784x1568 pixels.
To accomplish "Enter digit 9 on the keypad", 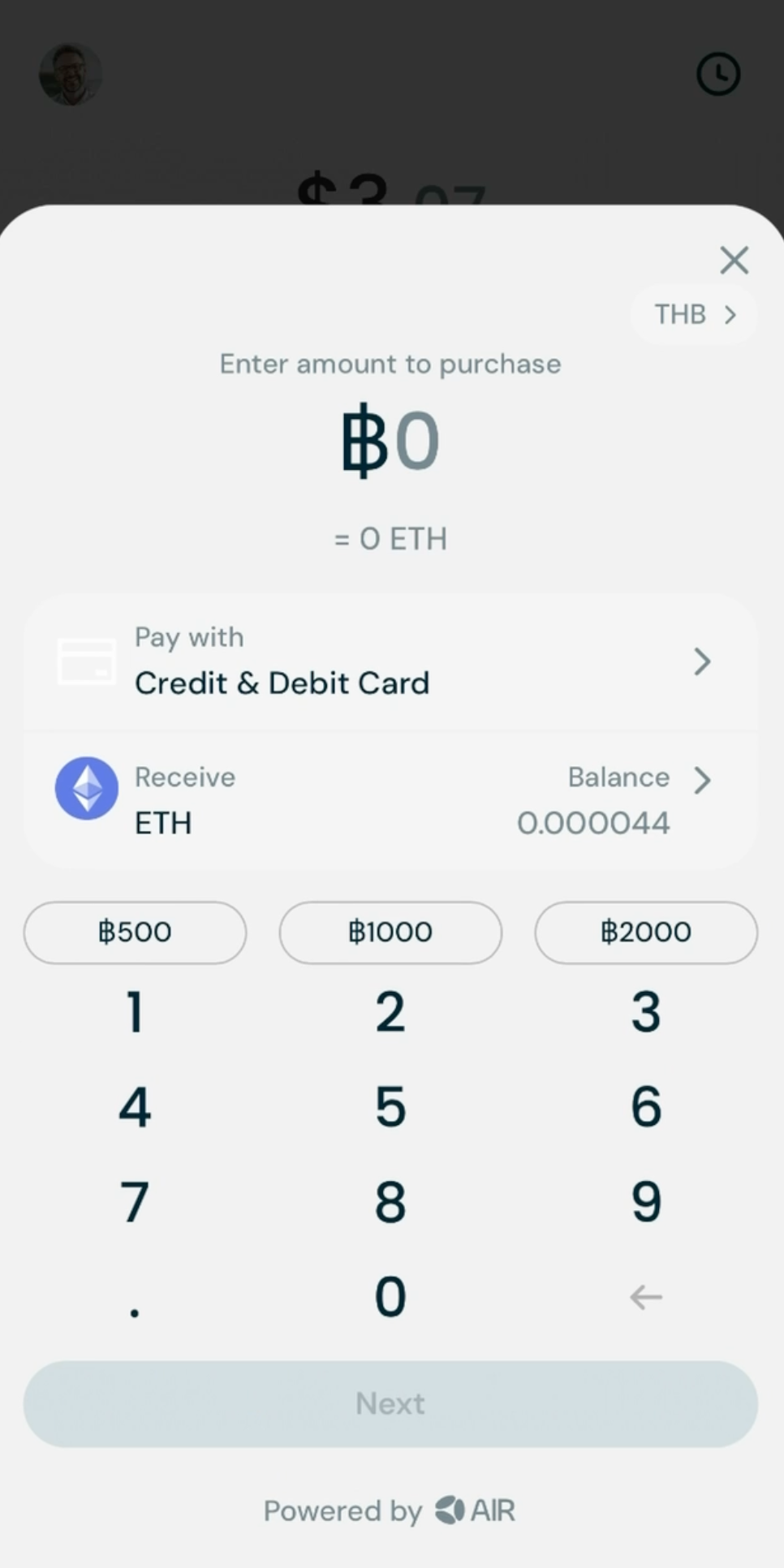I will point(646,1202).
